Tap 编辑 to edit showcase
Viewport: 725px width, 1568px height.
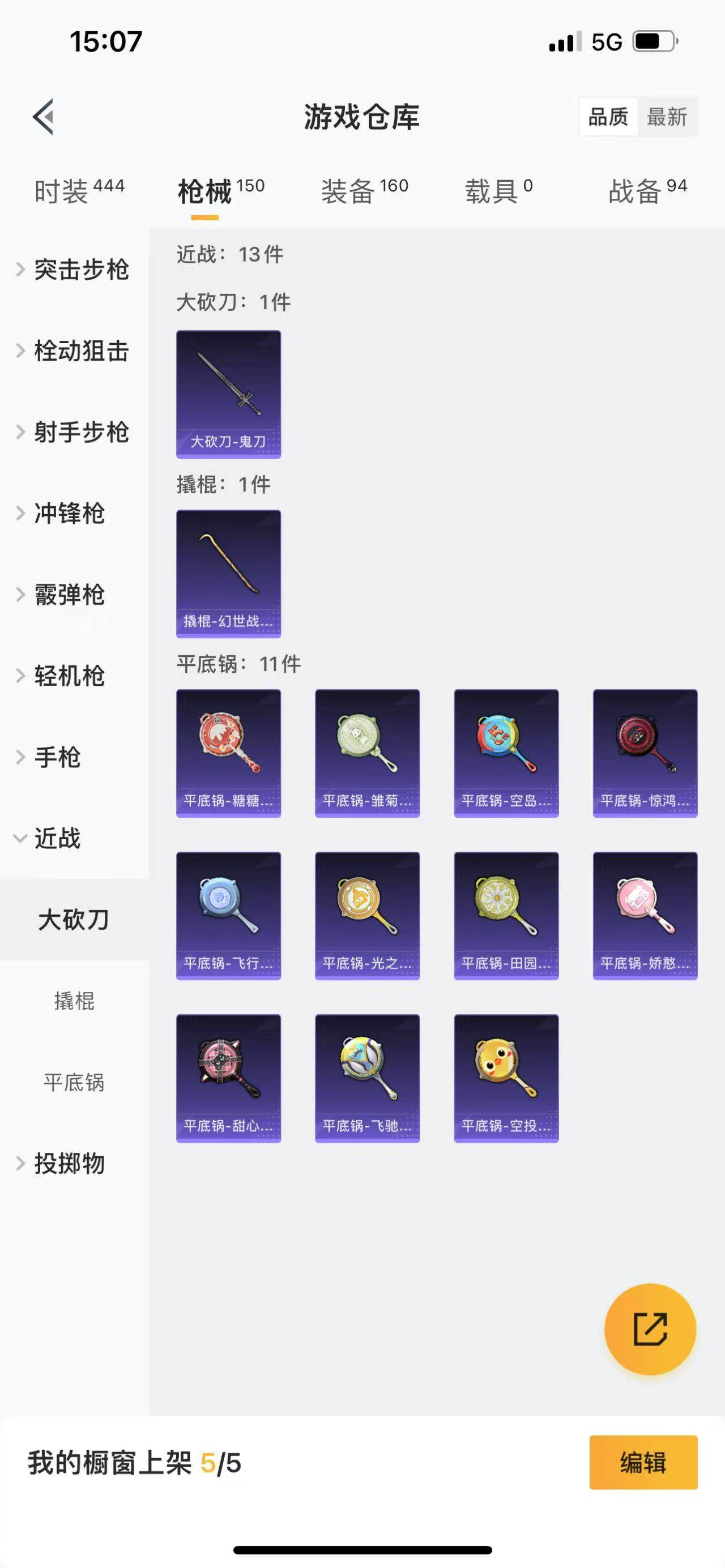pyautogui.click(x=643, y=1463)
